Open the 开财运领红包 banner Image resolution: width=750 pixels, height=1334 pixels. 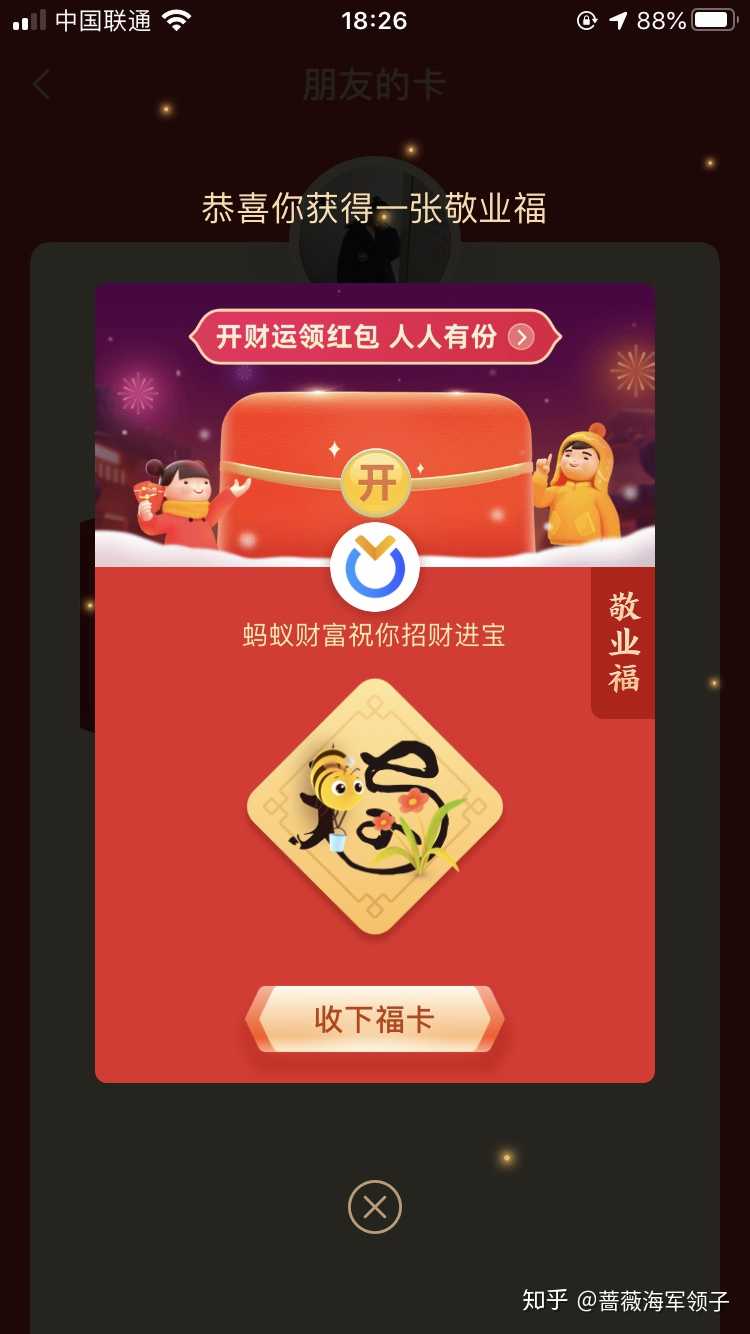(x=375, y=337)
